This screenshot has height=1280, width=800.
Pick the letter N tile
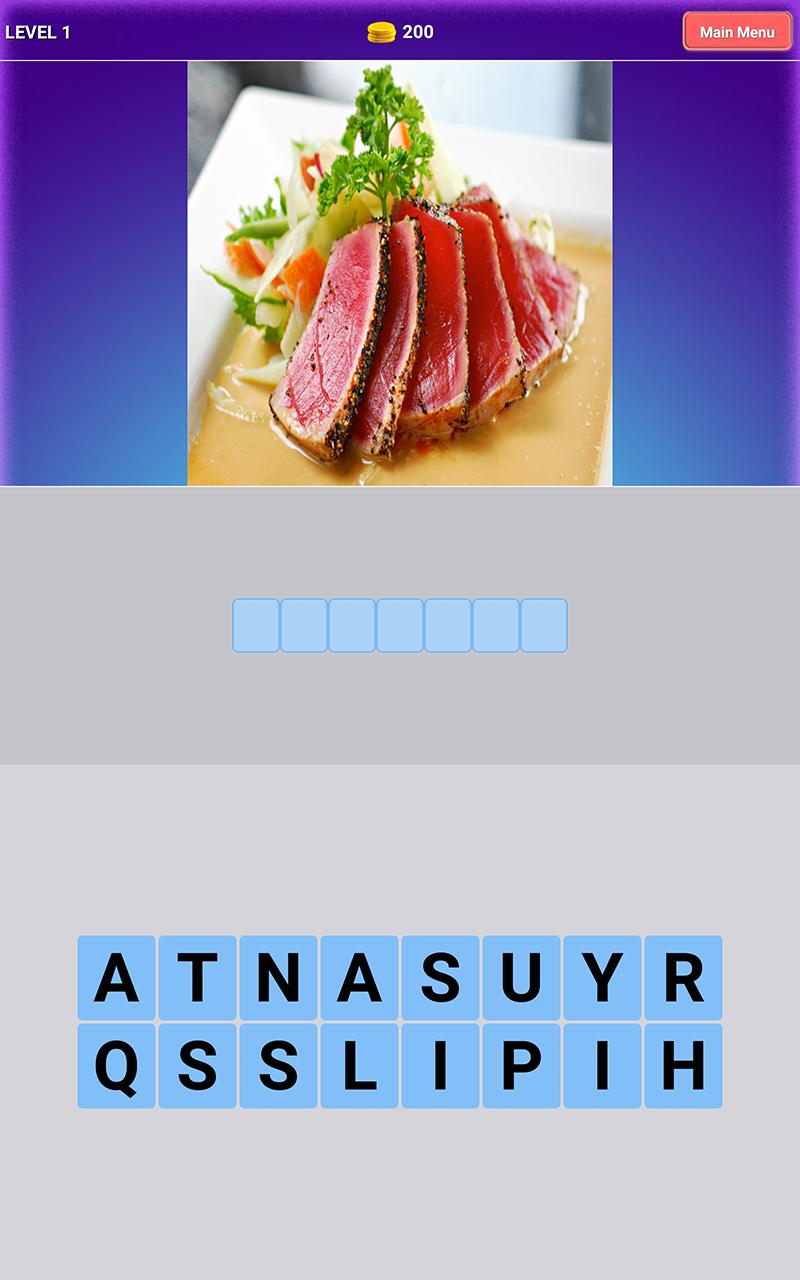click(x=278, y=977)
